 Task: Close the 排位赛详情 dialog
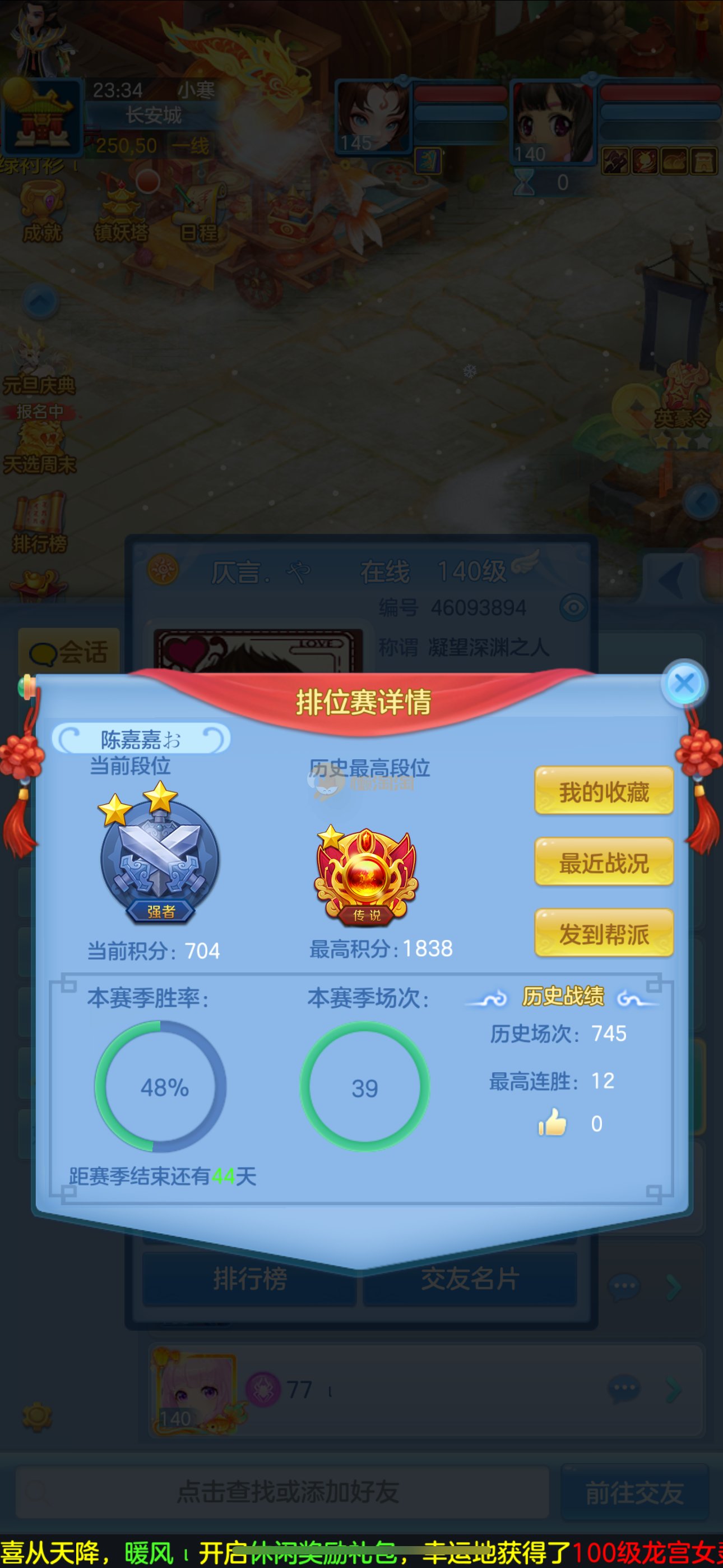click(683, 683)
